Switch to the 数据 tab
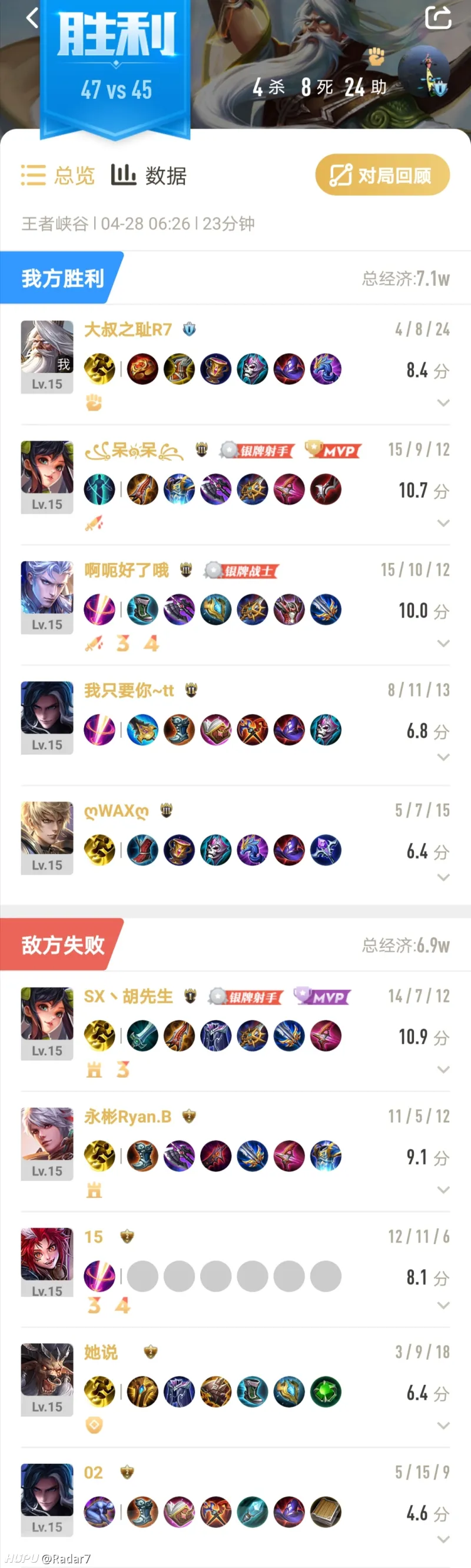The width and height of the screenshot is (471, 1568). [x=149, y=175]
